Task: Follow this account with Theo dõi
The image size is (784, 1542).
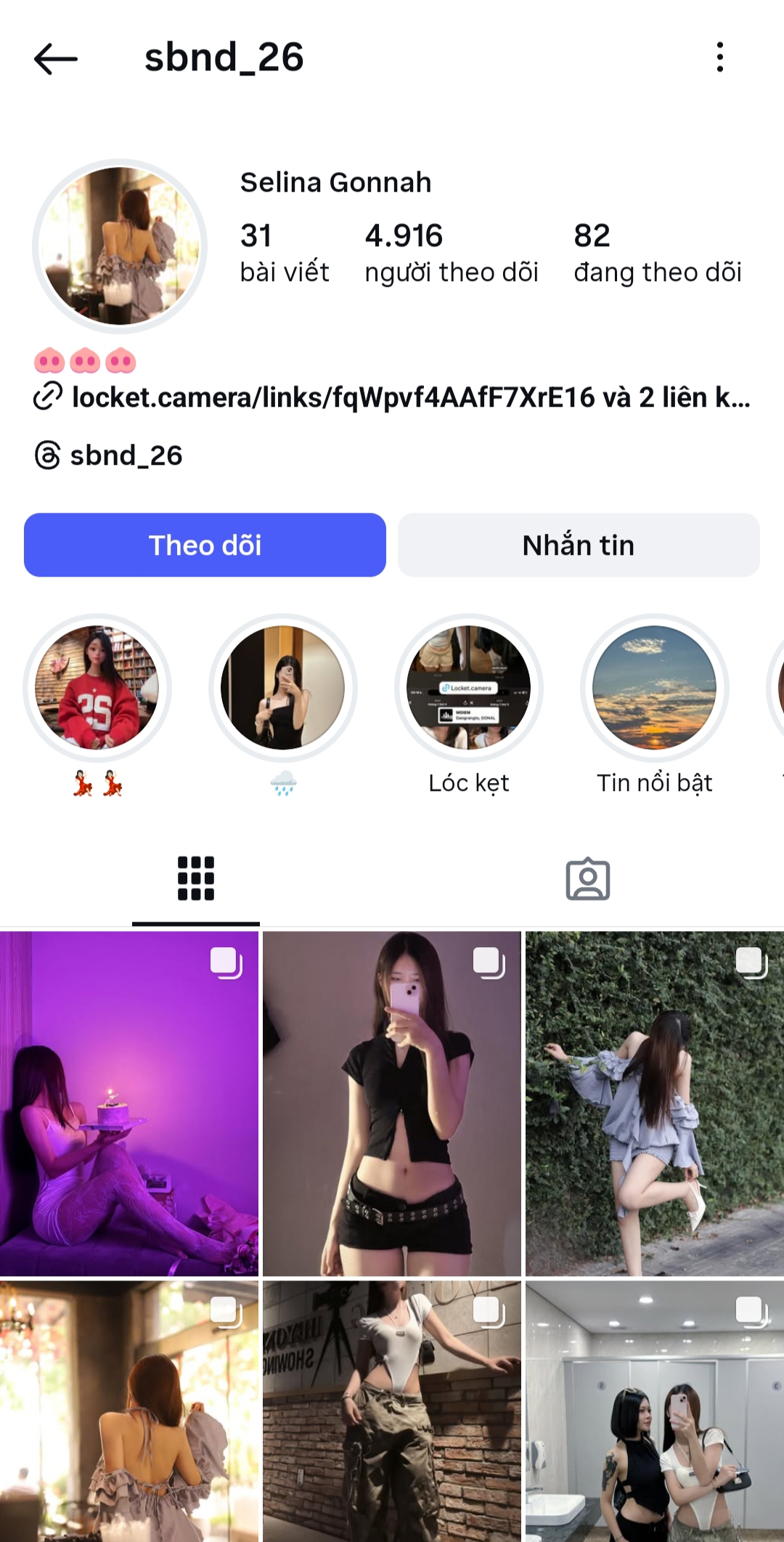Action: click(205, 545)
